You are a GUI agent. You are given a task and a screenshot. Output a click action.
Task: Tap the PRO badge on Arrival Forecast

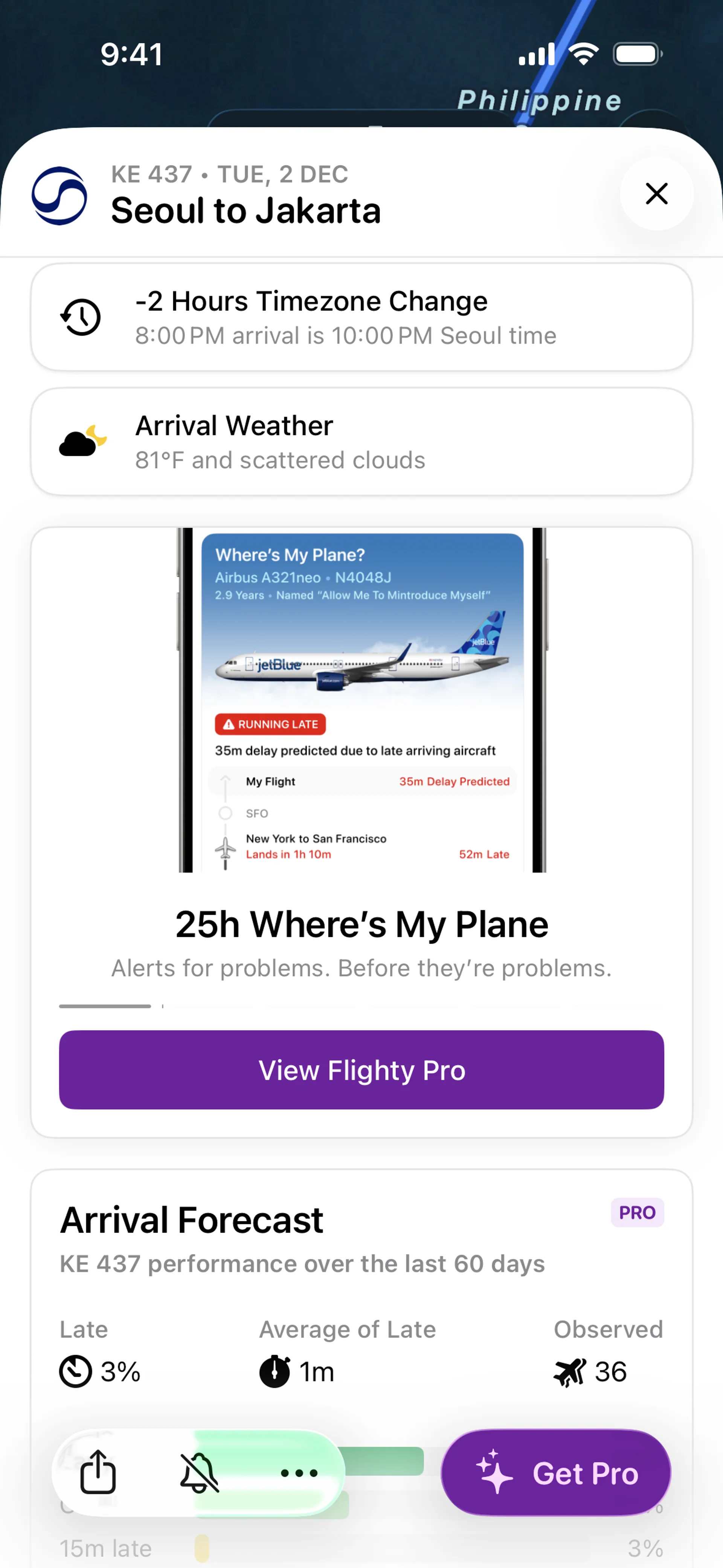(x=637, y=1212)
